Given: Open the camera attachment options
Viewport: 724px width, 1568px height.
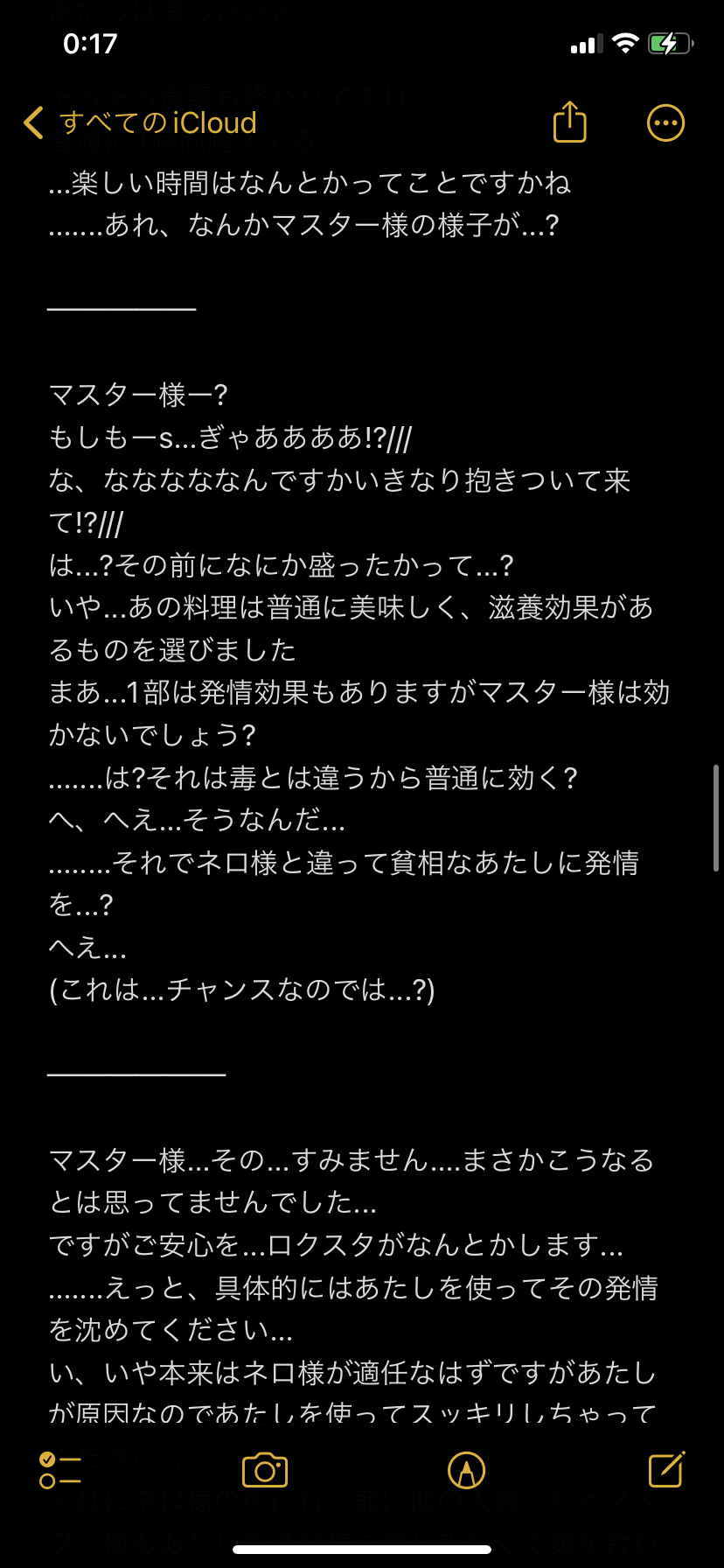Looking at the screenshot, I should (265, 1470).
